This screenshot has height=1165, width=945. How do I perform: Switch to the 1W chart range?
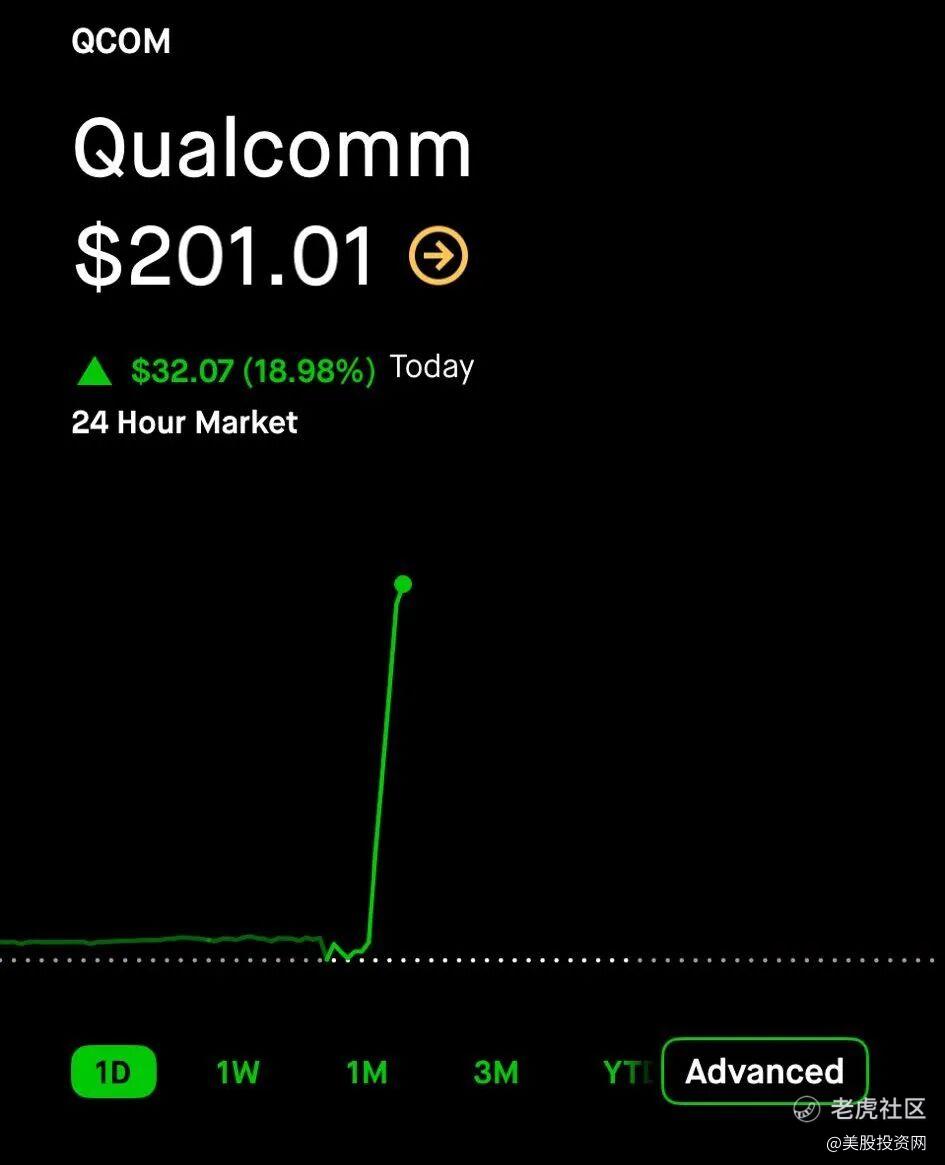tap(238, 1072)
